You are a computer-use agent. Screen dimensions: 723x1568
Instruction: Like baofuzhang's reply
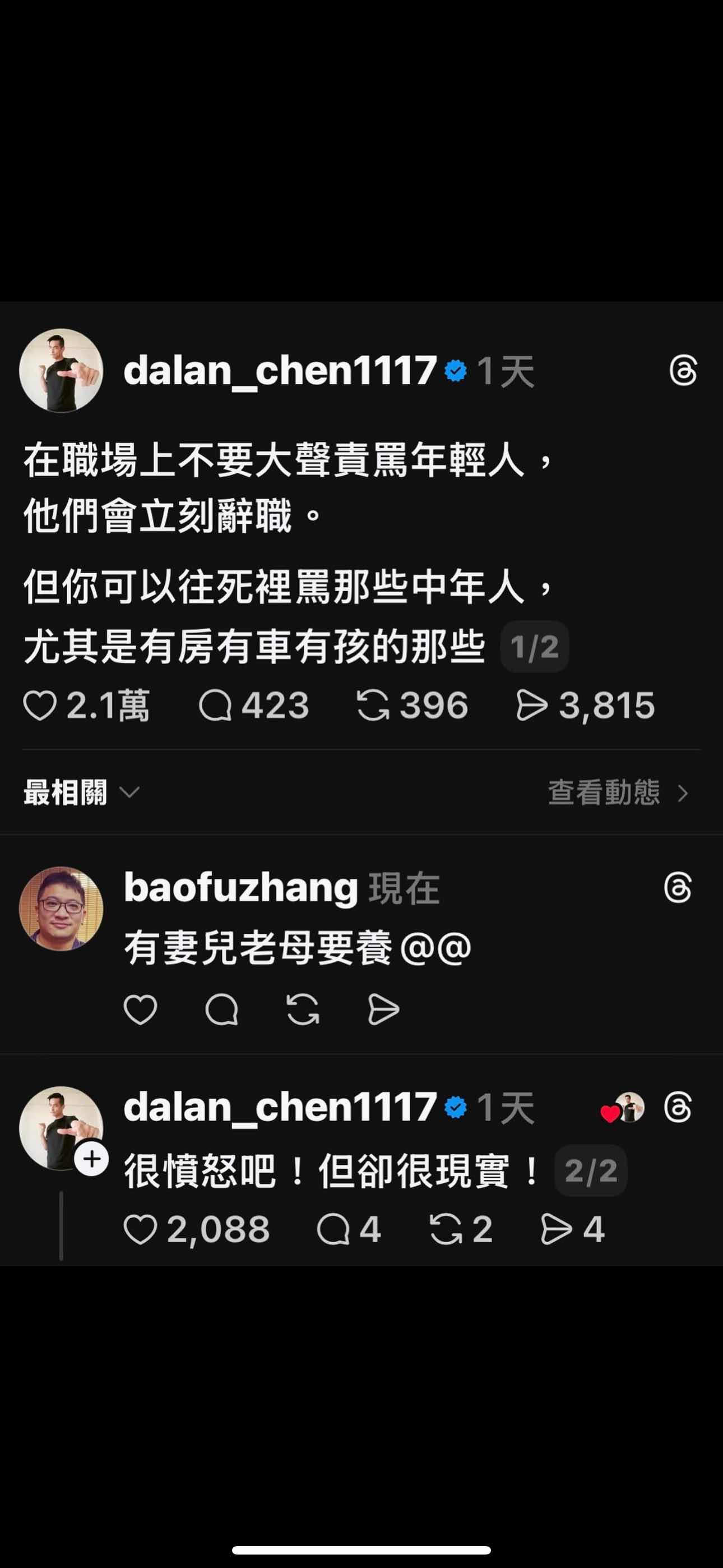tap(141, 1010)
